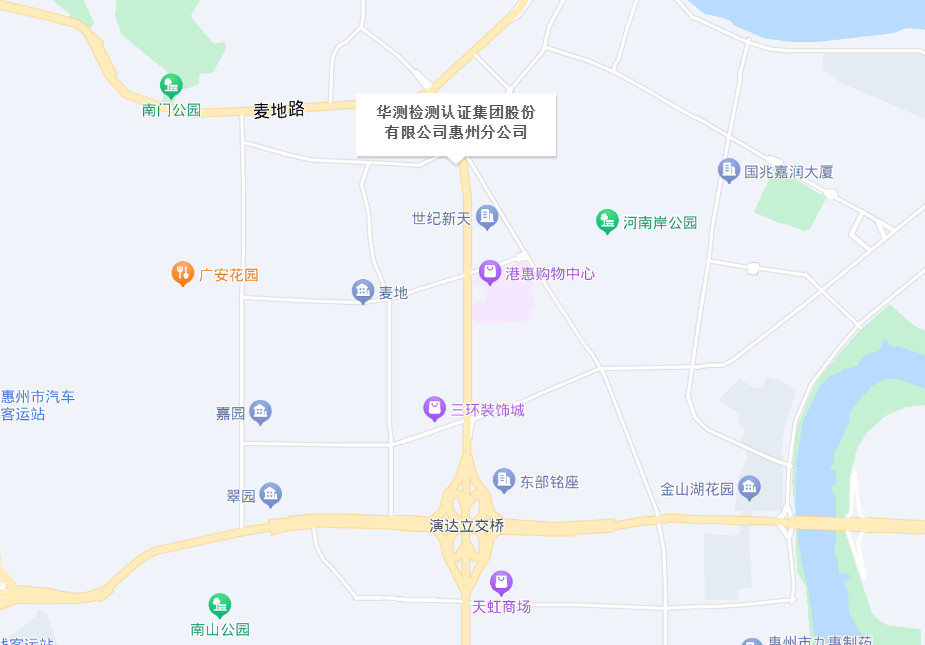Select the 港惠购物中心 shopping marker
925x645 pixels.
[489, 271]
